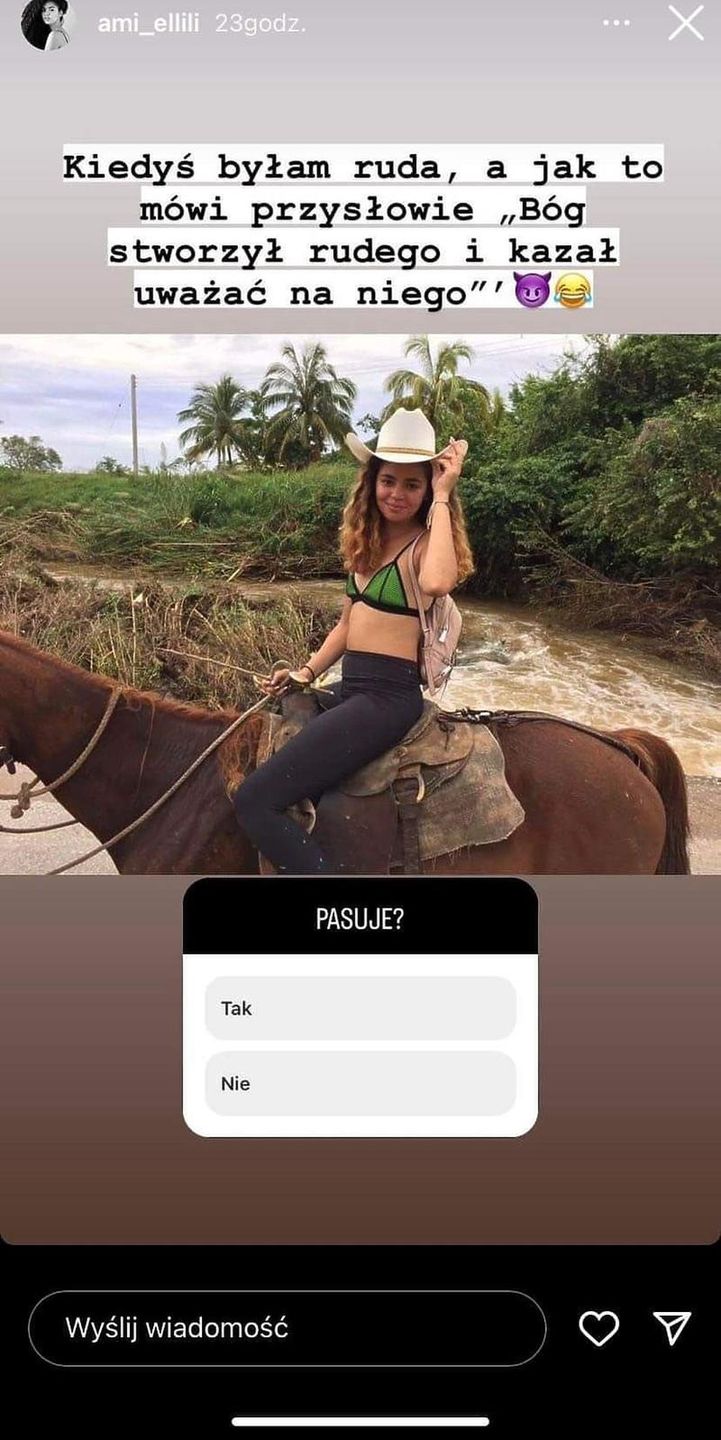This screenshot has width=721, height=1440.
Task: Open the ami_ellili username link
Action: click(152, 25)
